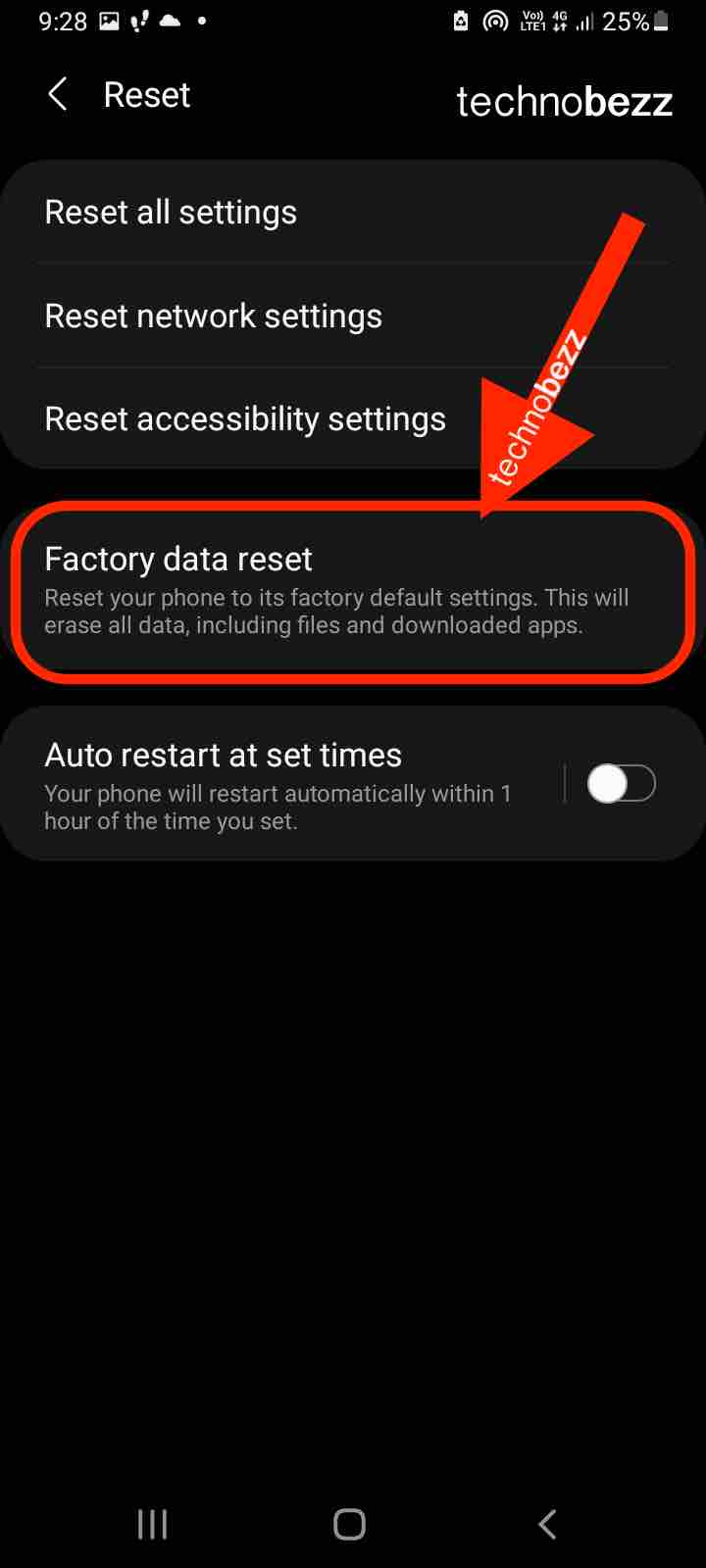Go back from the Reset screen
706x1568 pixels.
(x=58, y=95)
